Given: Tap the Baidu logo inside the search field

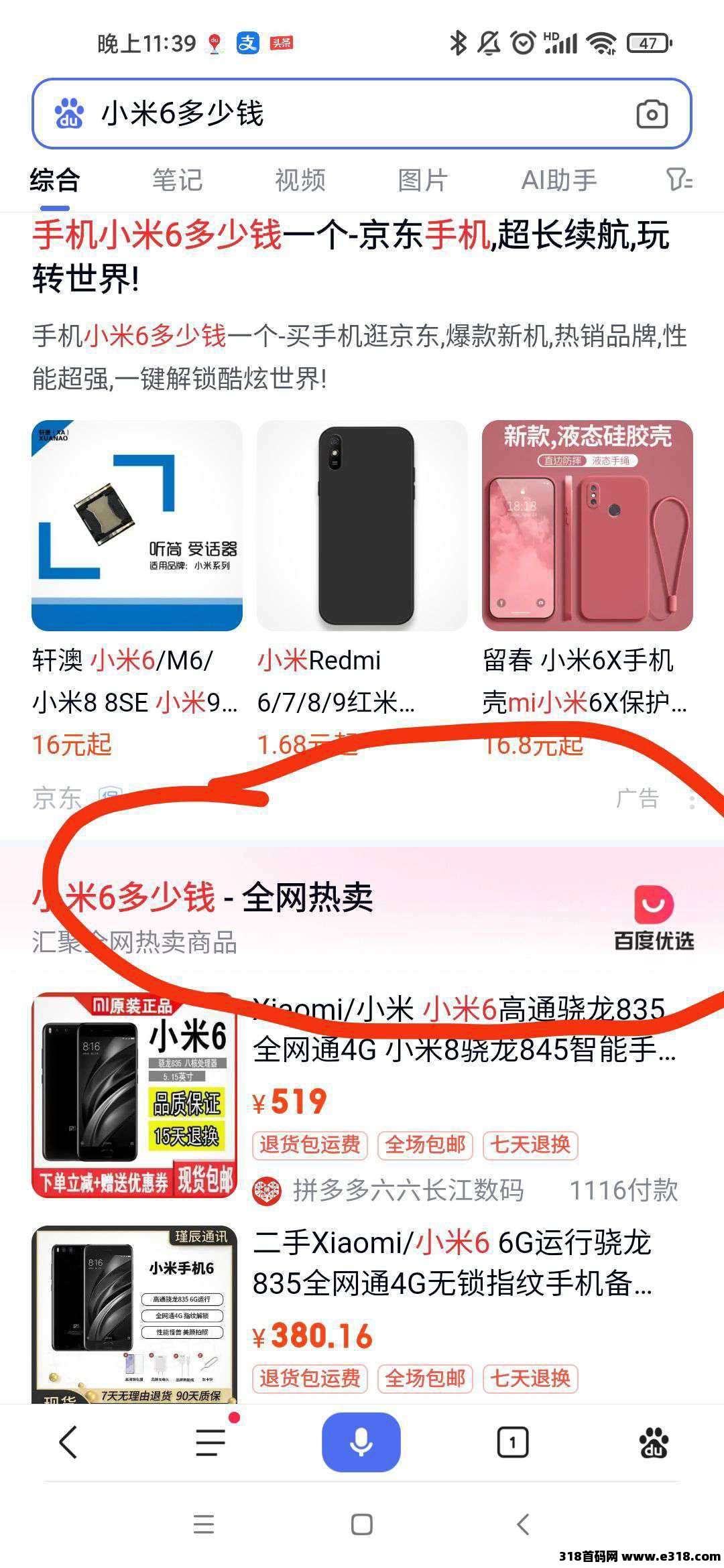Looking at the screenshot, I should [69, 113].
